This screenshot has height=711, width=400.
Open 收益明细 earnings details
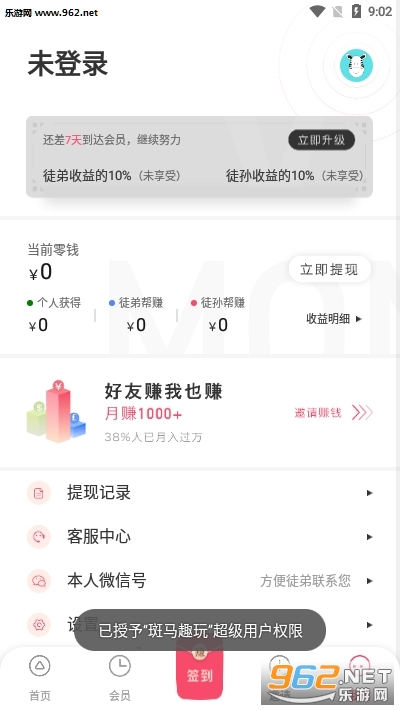(334, 319)
